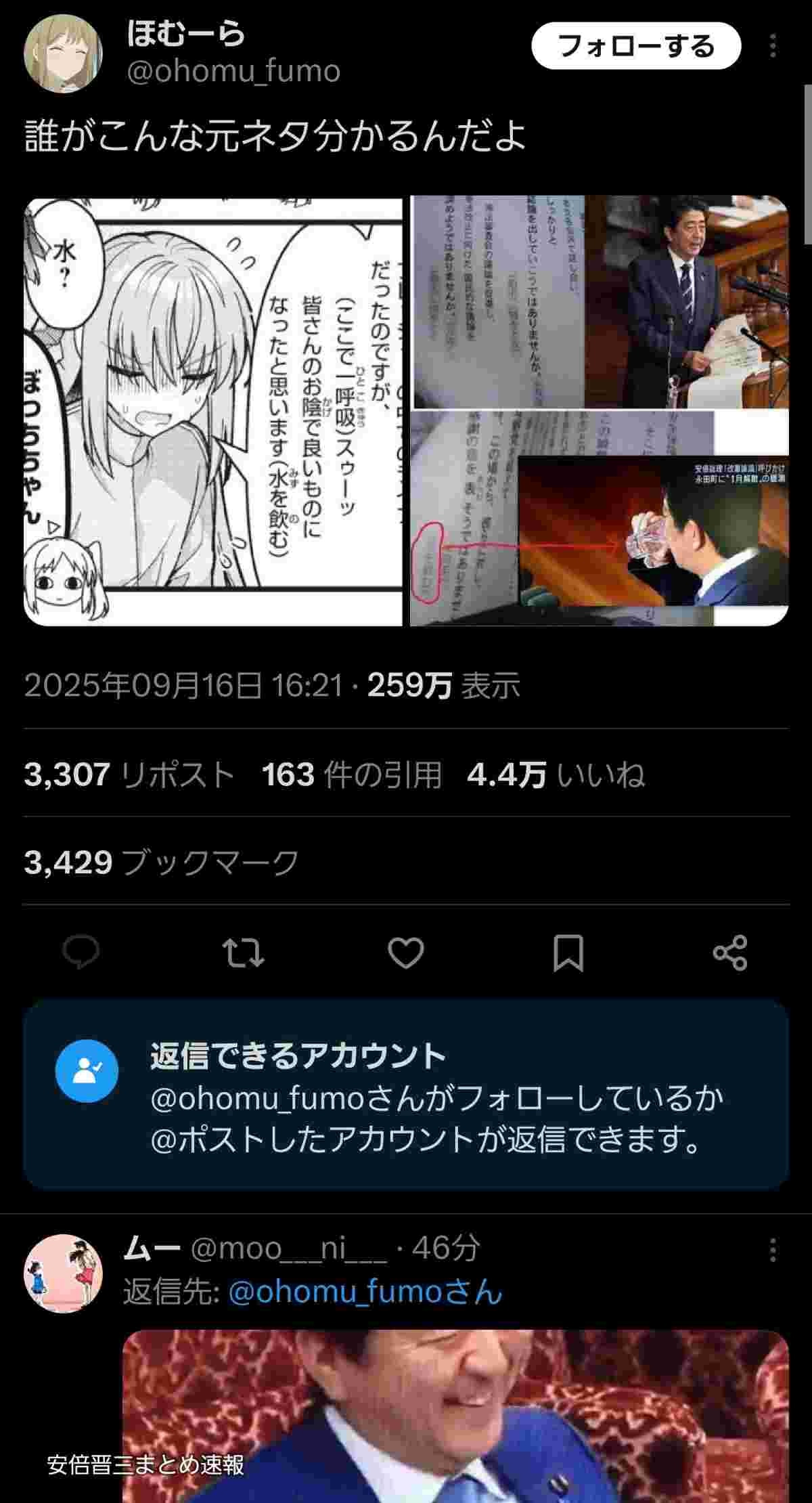Open the speech photo collage image
The height and width of the screenshot is (1503, 812).
599,411
